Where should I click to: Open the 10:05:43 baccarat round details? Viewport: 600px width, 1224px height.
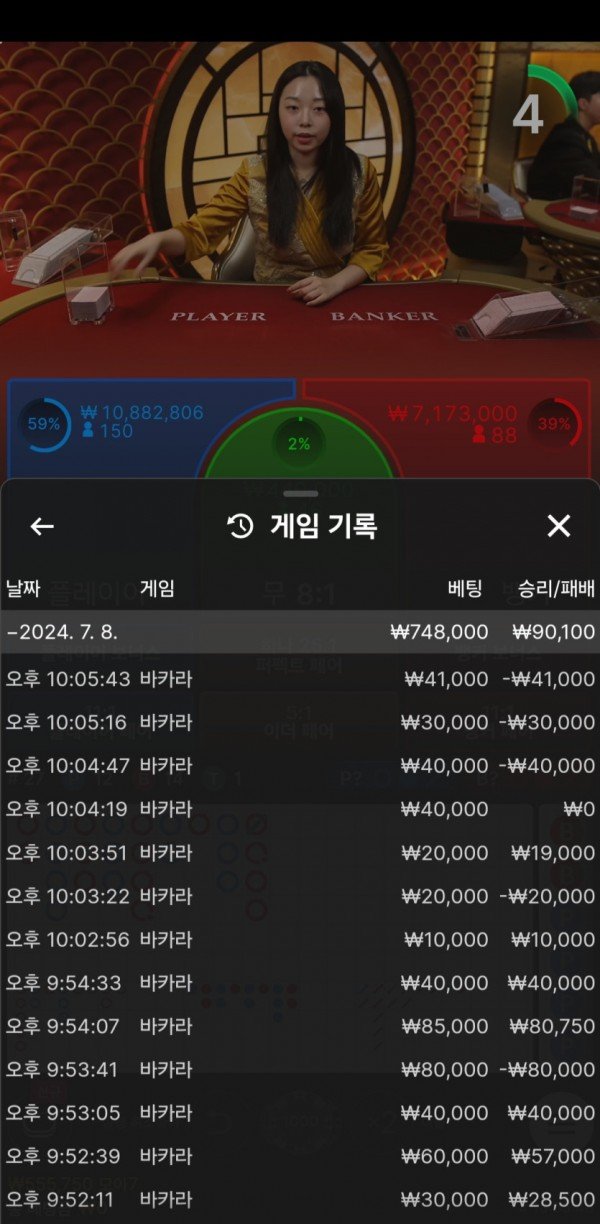point(300,679)
